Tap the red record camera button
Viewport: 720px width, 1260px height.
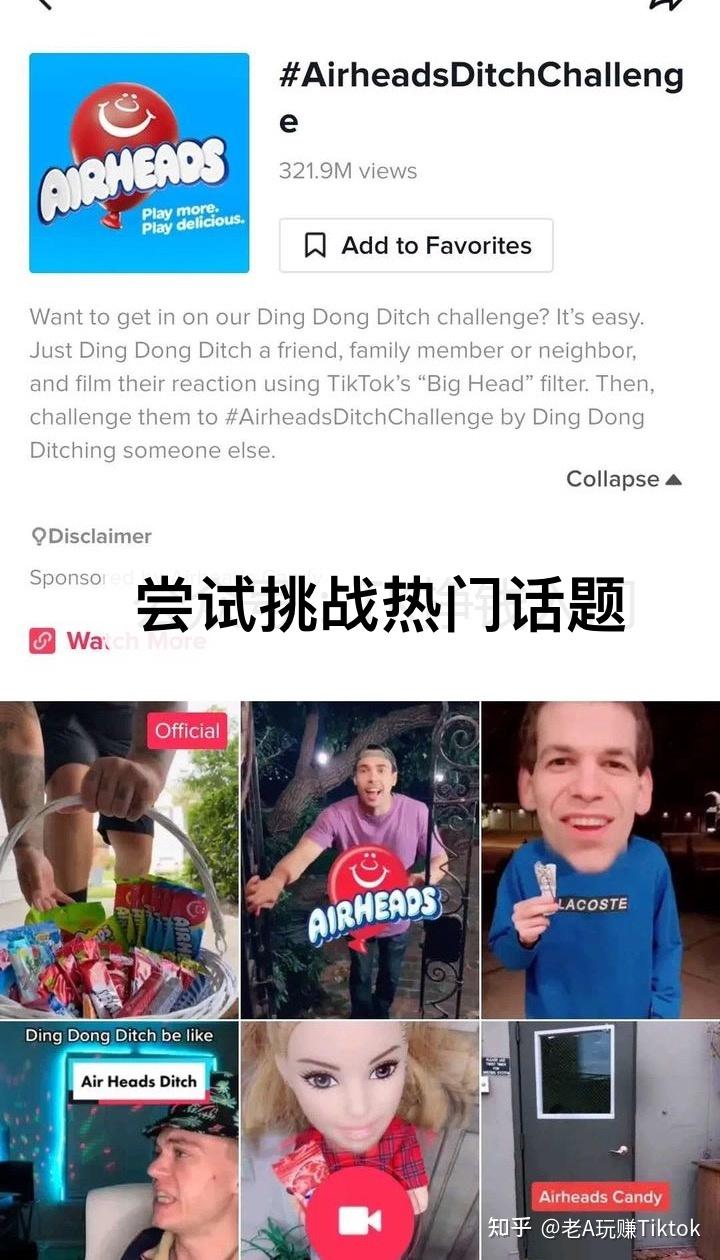359,1217
